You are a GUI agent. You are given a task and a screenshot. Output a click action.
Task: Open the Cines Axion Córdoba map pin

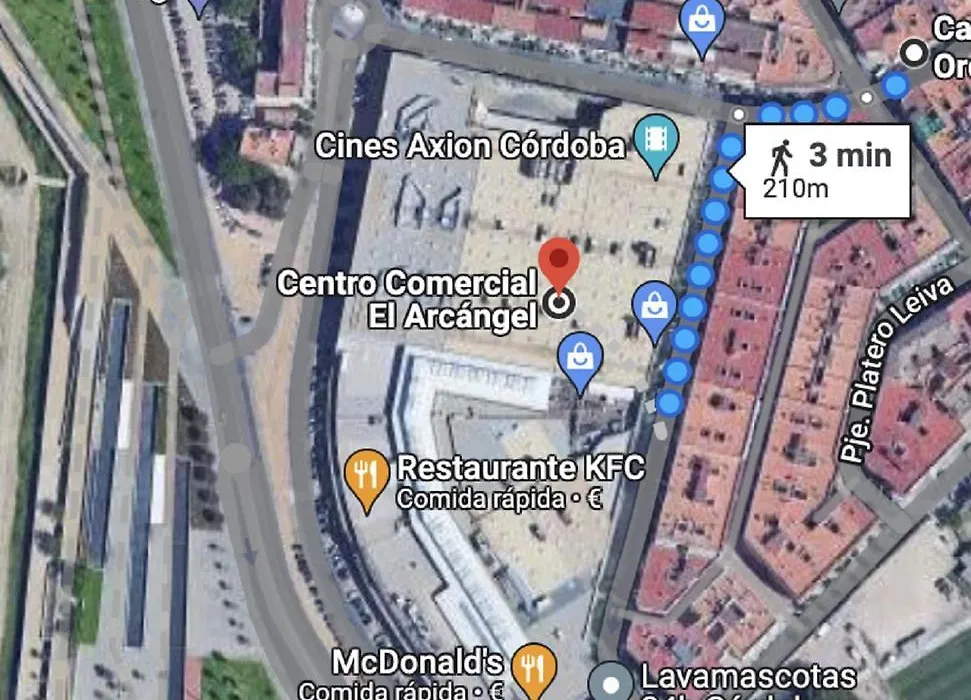656,140
